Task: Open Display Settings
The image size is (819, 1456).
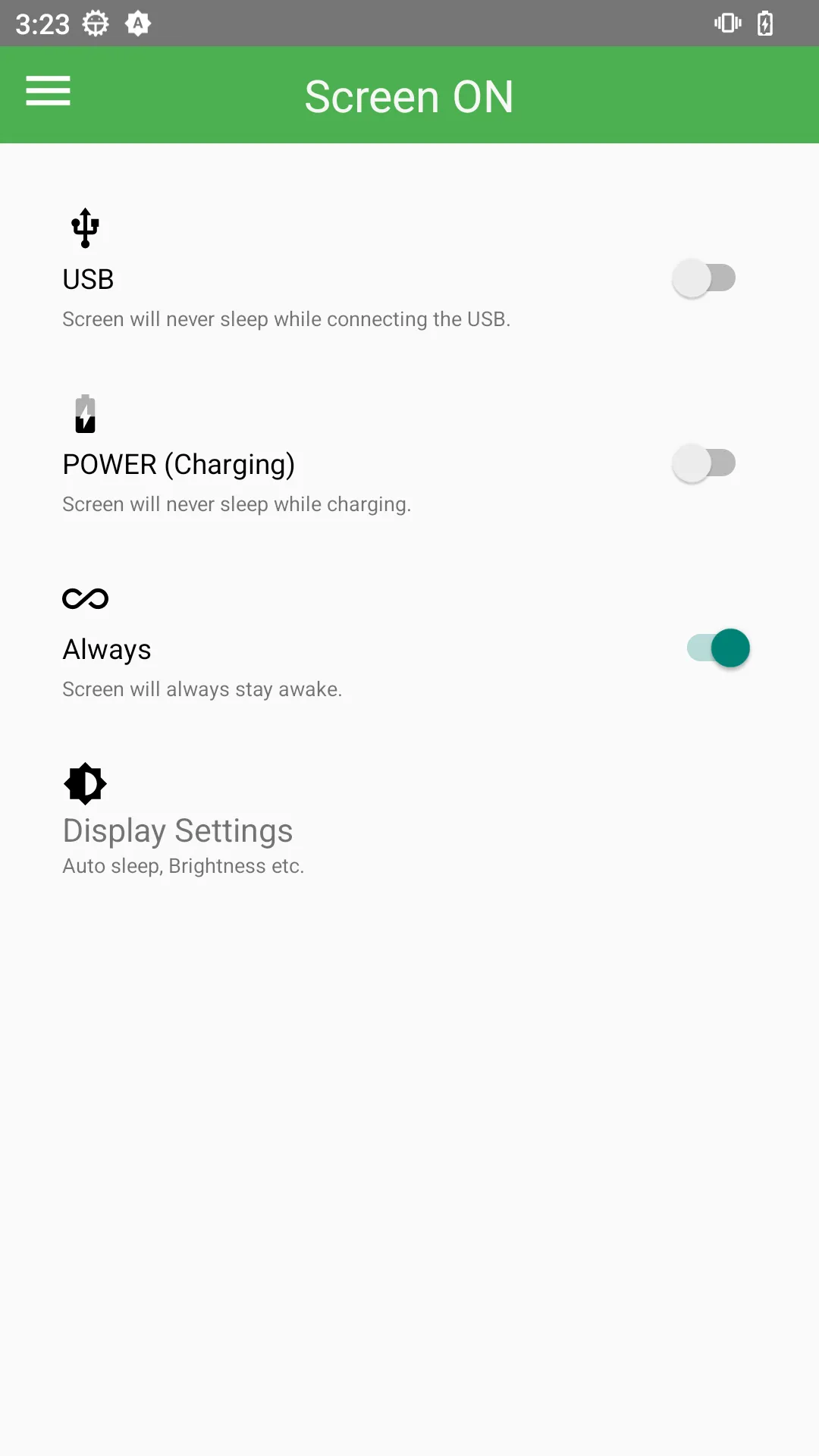Action: tap(177, 830)
